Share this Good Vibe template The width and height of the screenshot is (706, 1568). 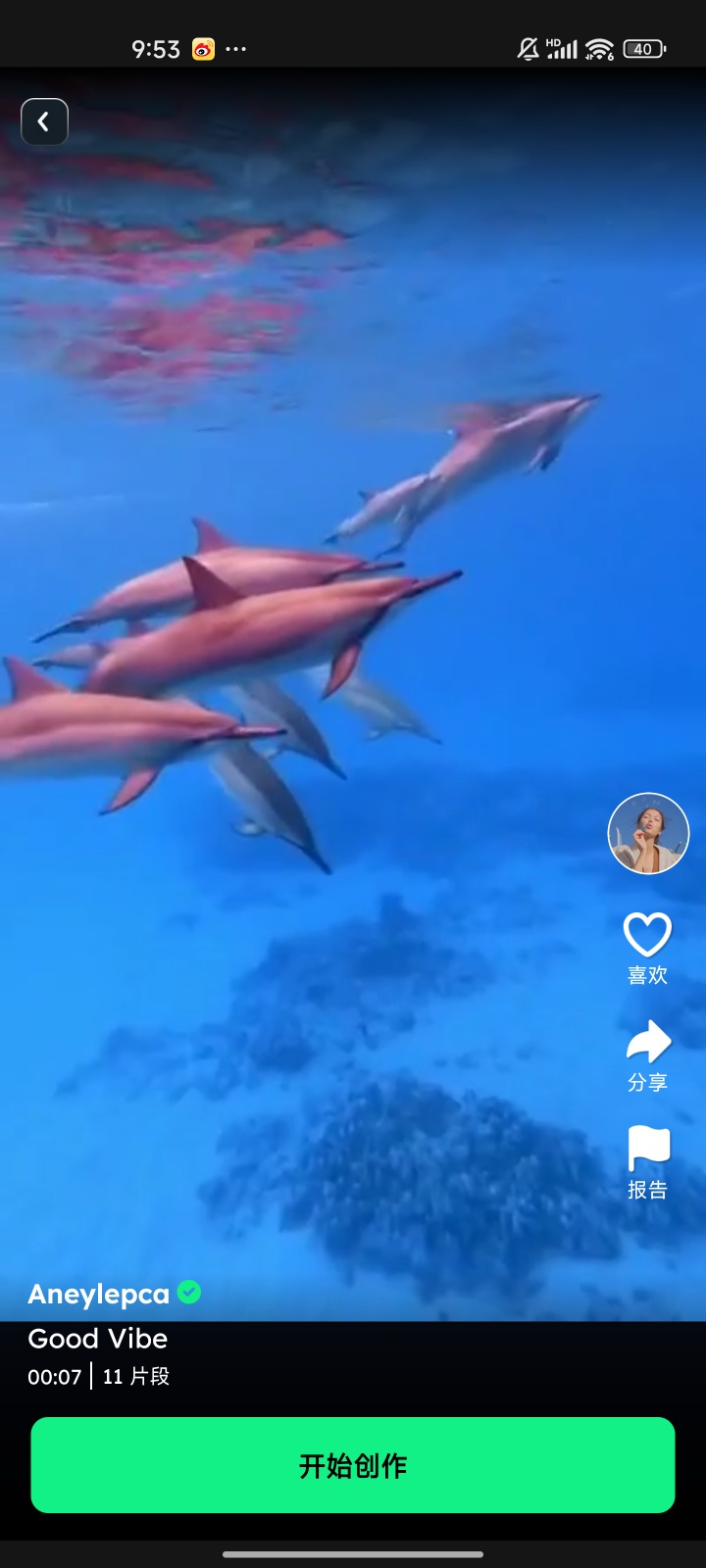(x=647, y=1043)
